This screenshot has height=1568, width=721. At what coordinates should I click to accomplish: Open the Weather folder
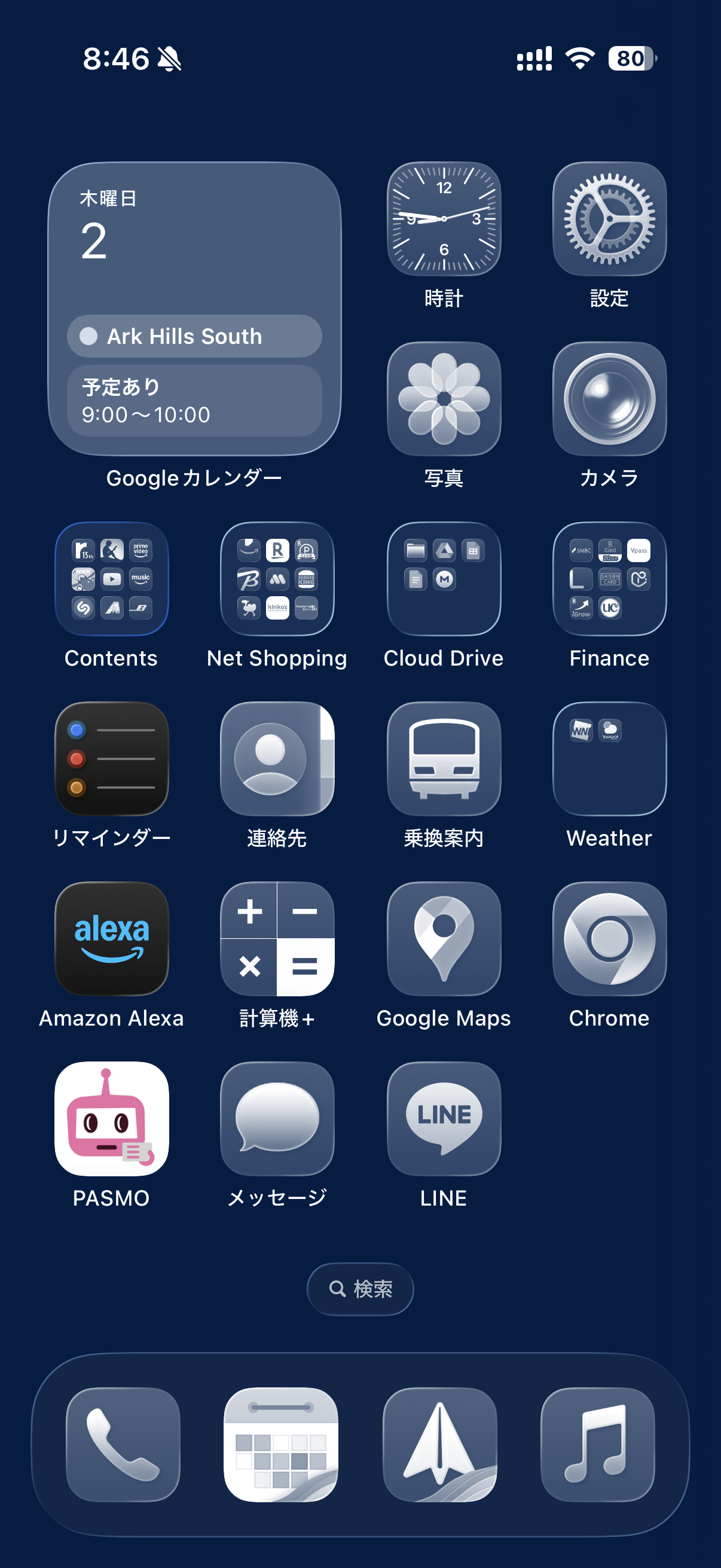pyautogui.click(x=609, y=758)
